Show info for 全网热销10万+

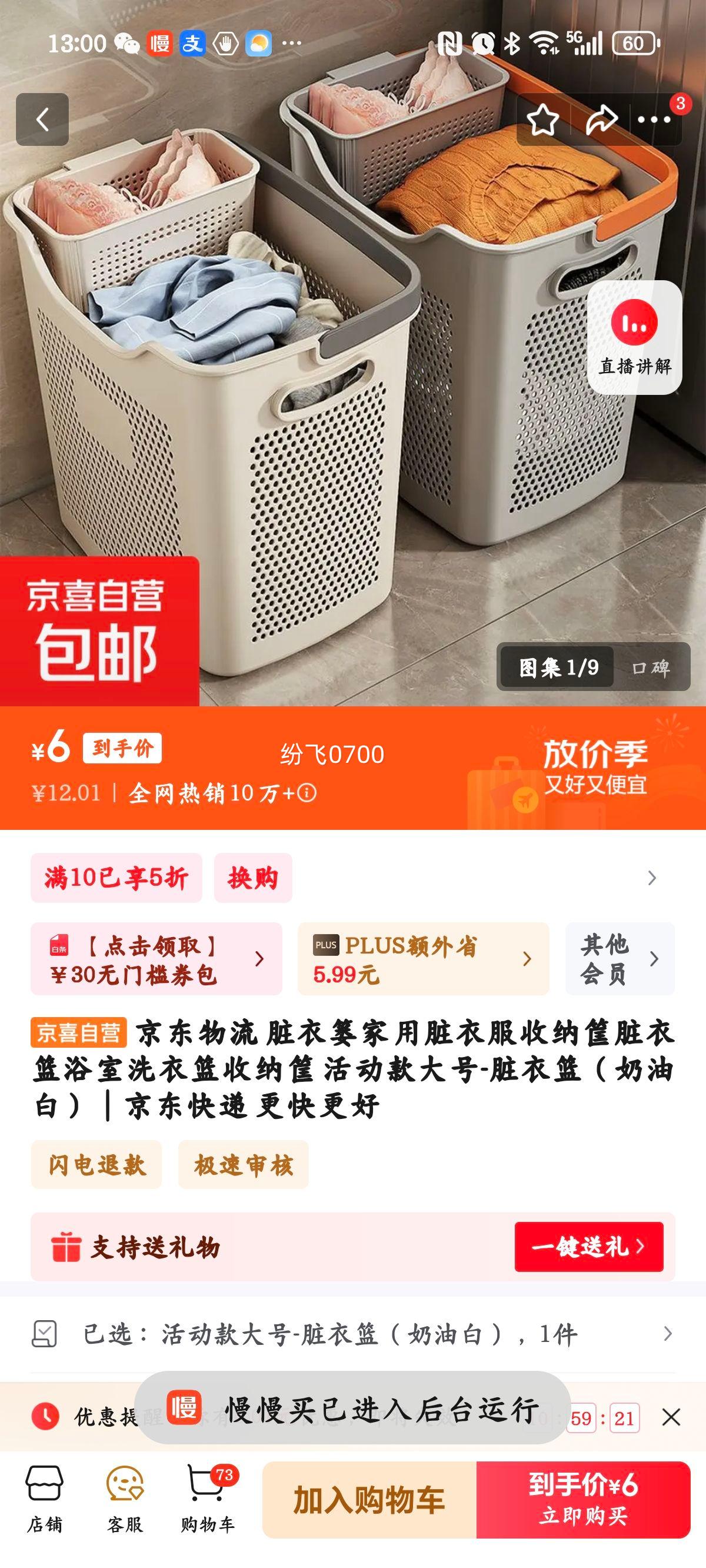tap(307, 793)
